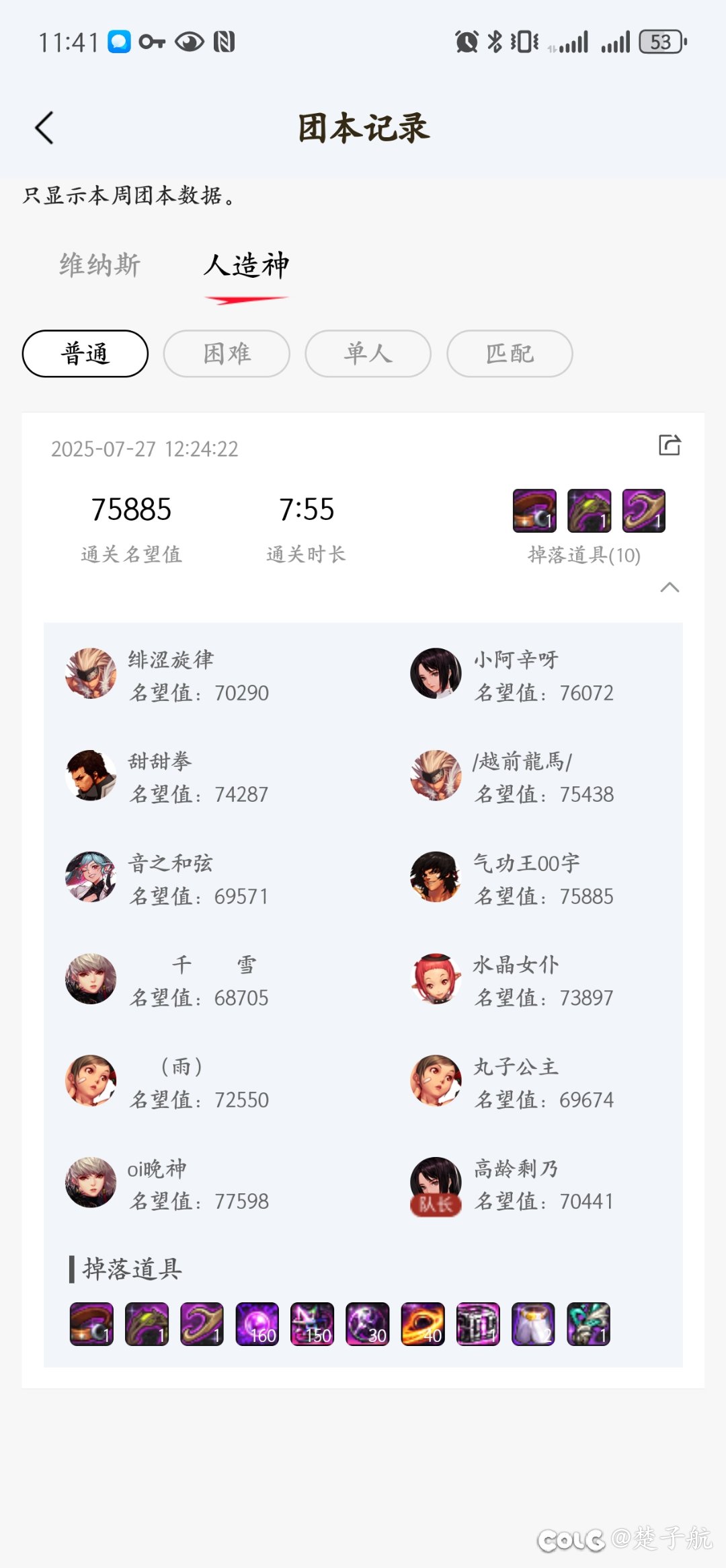Show 单人 mode records
The image size is (726, 1568).
click(x=368, y=354)
